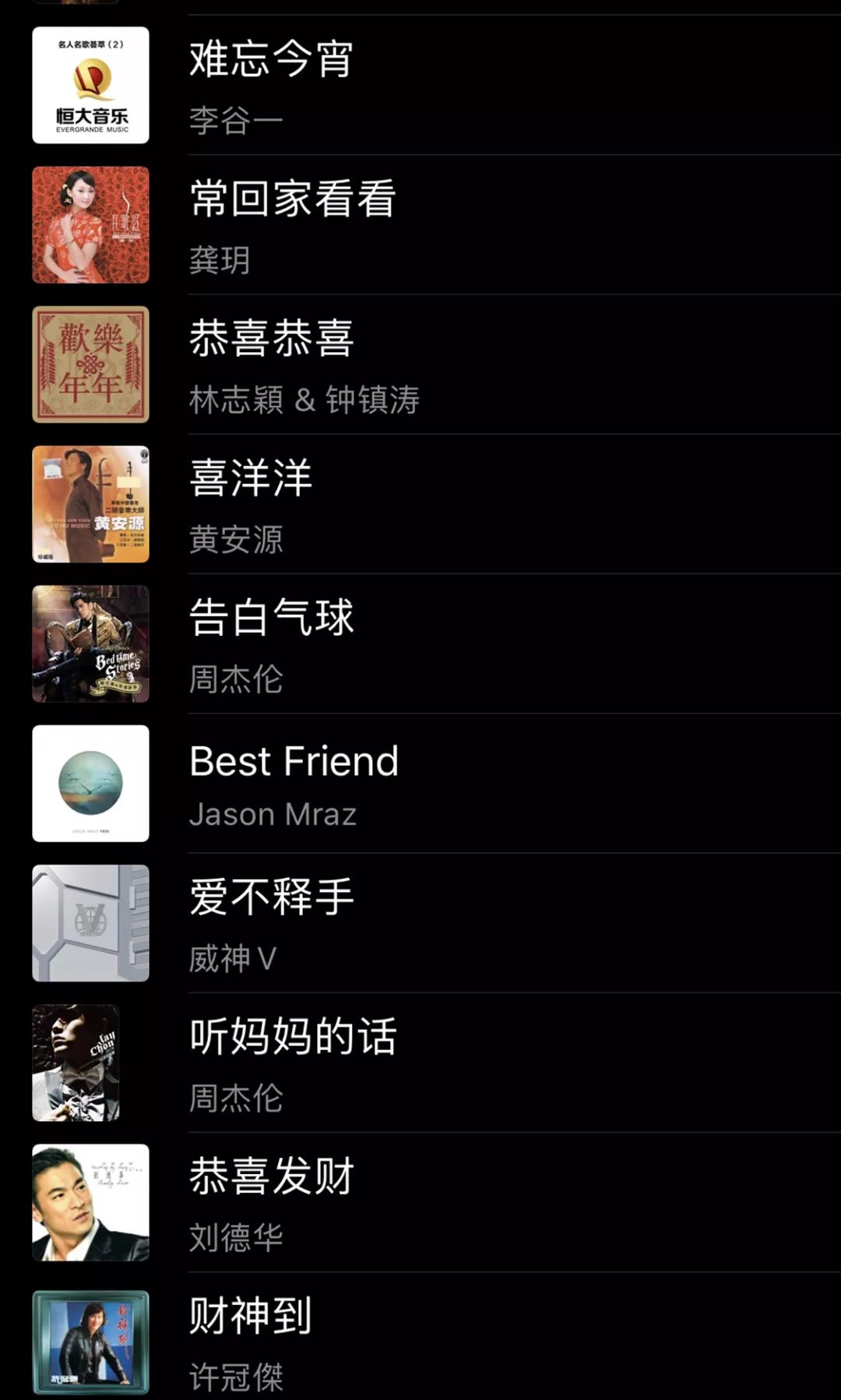
Task: Click the 威神V album cover
Action: [x=90, y=923]
